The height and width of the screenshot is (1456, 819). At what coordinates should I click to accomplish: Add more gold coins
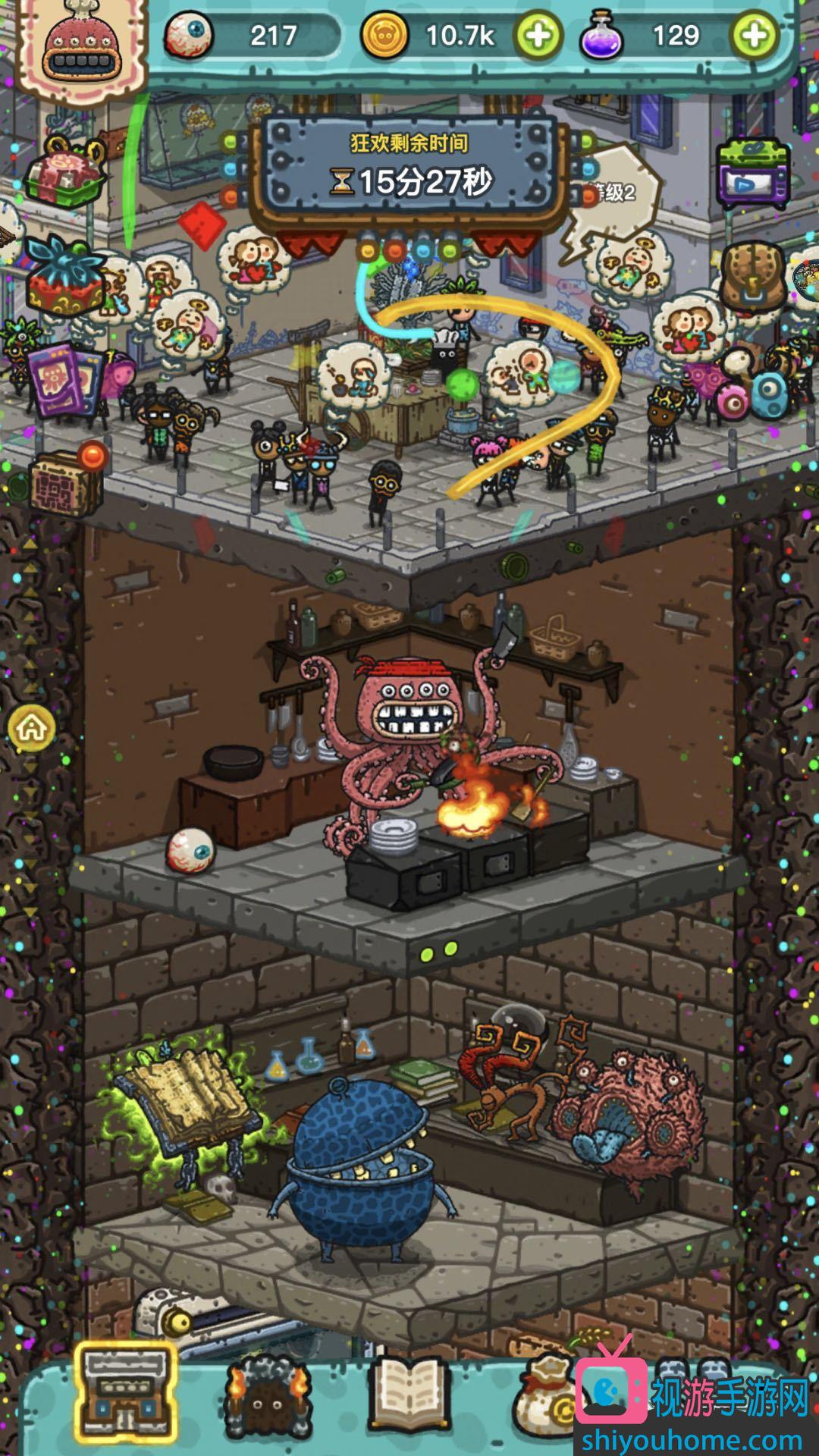pyautogui.click(x=538, y=36)
